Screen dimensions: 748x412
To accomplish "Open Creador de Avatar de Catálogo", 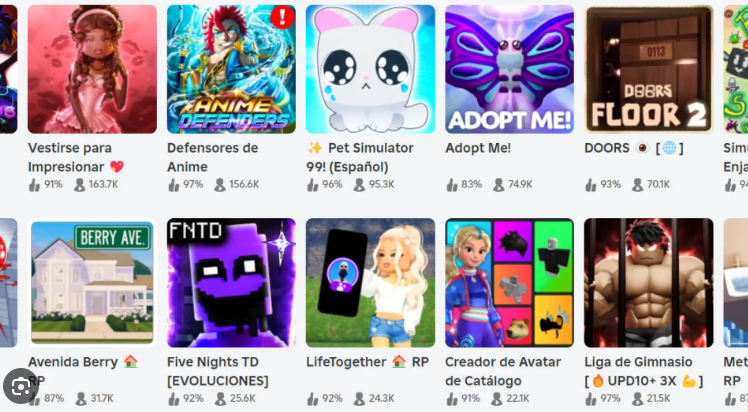I will [509, 283].
